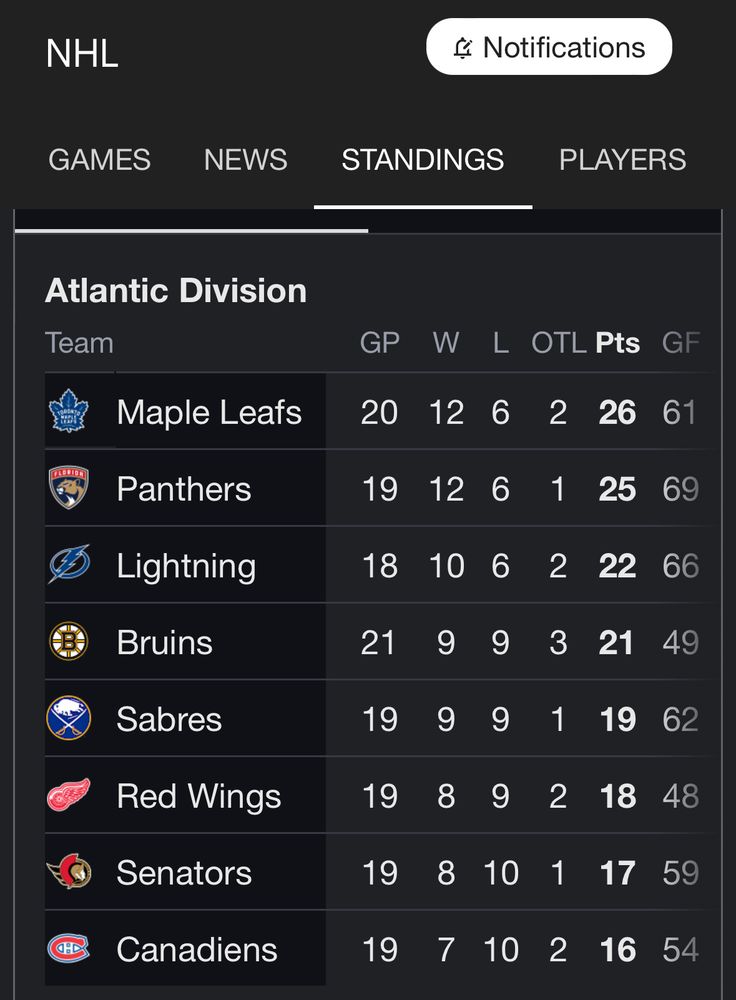Screen dimensions: 736x1000
Task: Switch to the Games tab
Action: click(99, 160)
